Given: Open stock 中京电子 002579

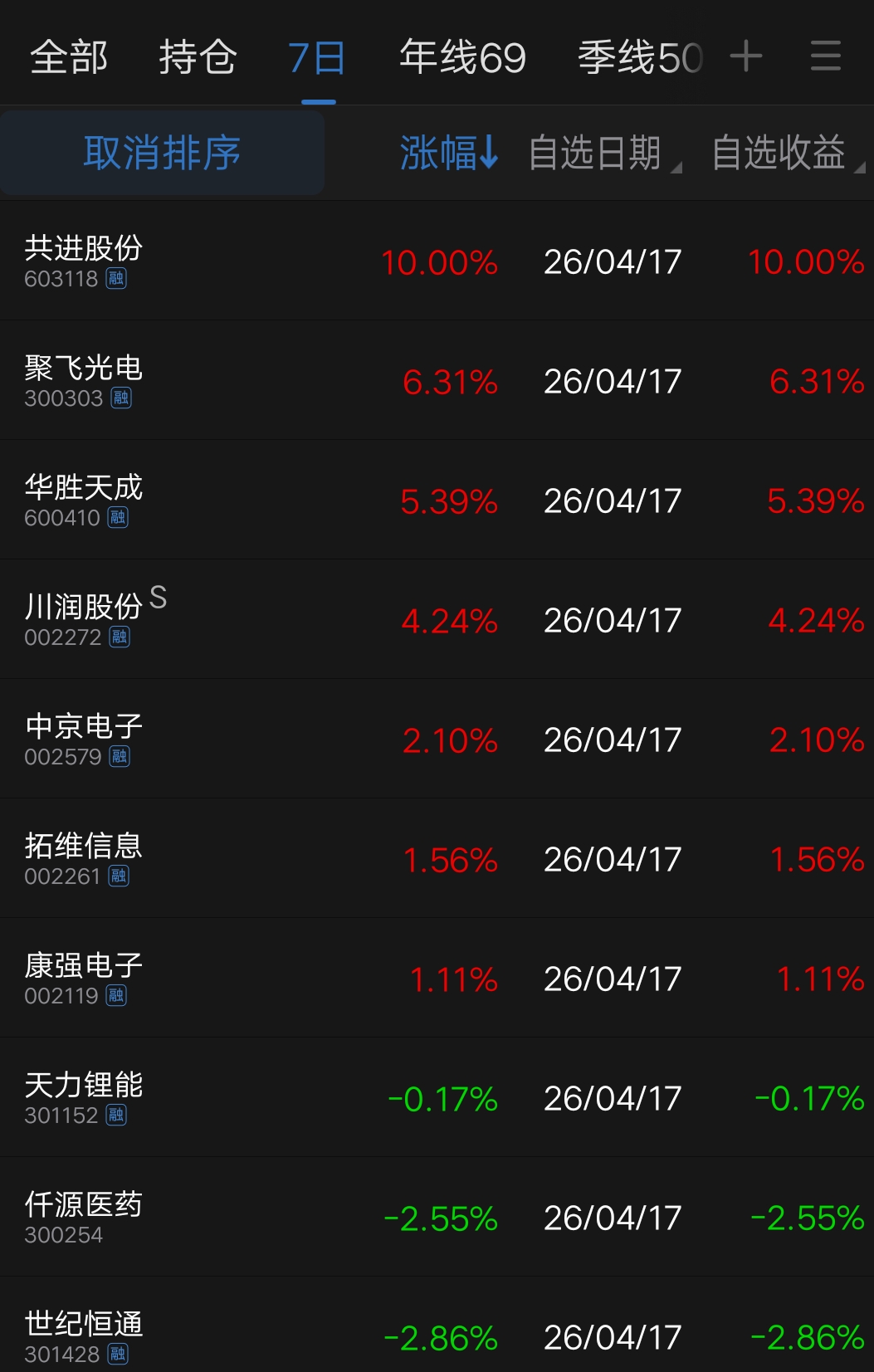Looking at the screenshot, I should (83, 739).
